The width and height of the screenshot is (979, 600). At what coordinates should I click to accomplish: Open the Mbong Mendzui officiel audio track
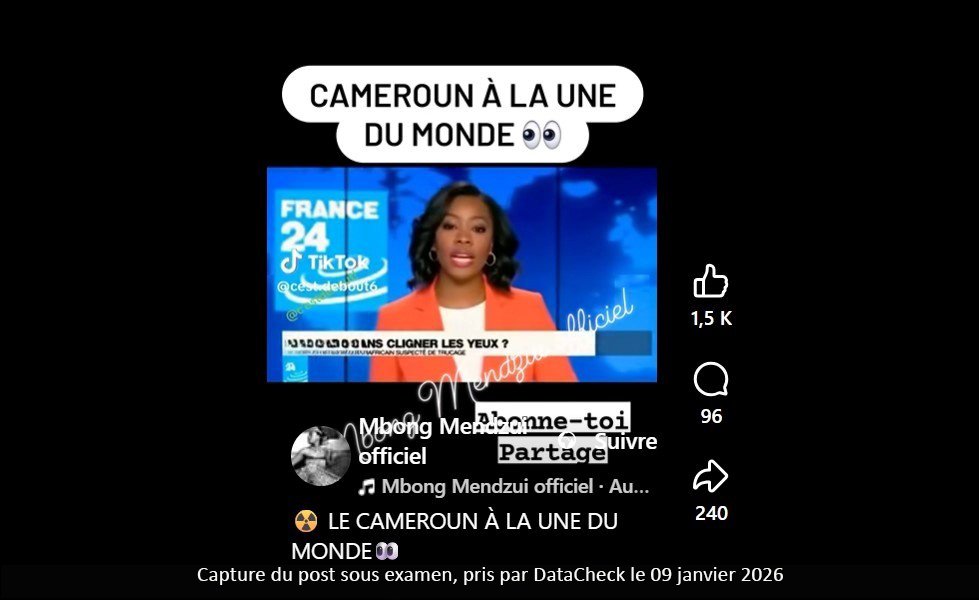point(505,487)
